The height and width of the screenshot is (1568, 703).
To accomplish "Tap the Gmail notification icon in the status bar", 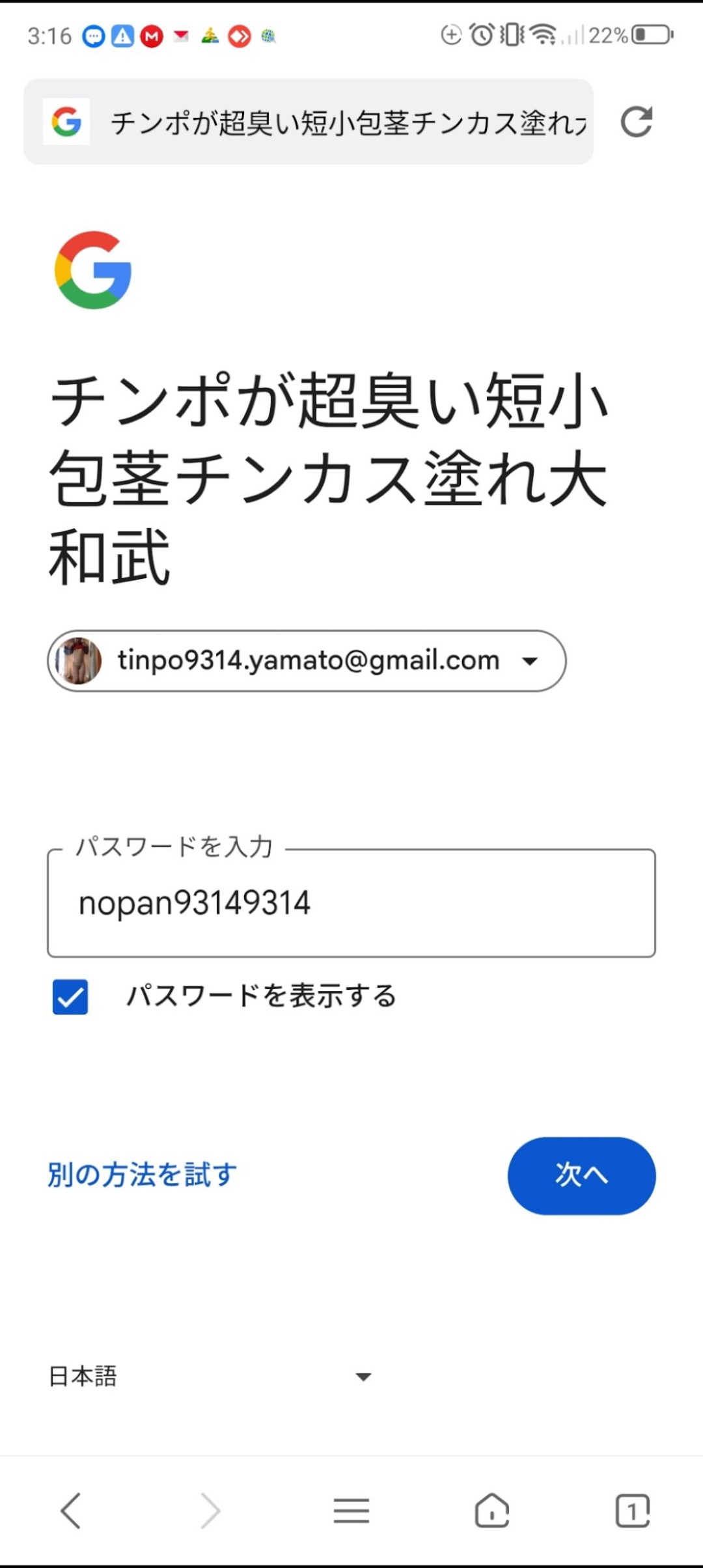I will [151, 36].
